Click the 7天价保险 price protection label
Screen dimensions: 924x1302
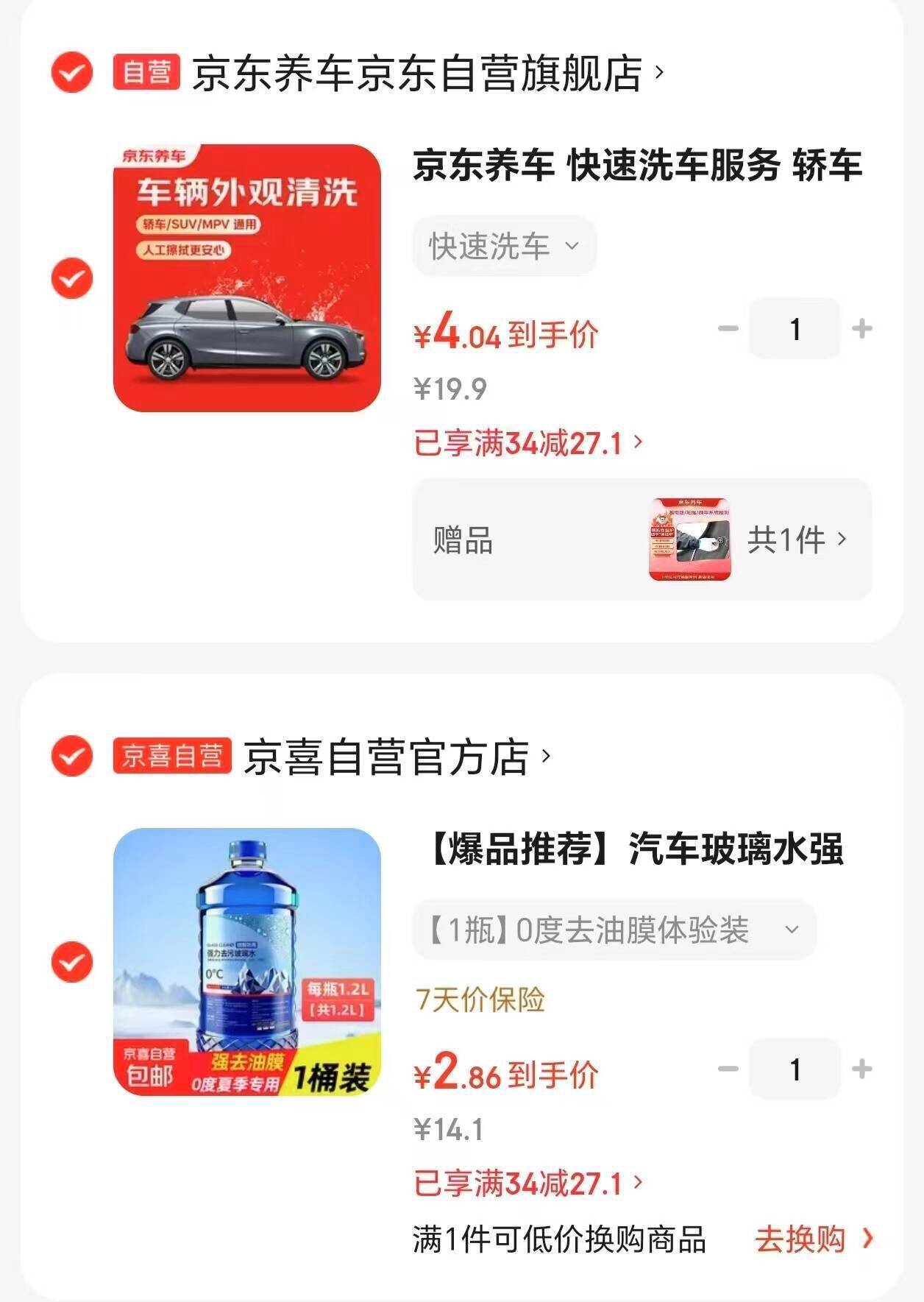tap(478, 997)
